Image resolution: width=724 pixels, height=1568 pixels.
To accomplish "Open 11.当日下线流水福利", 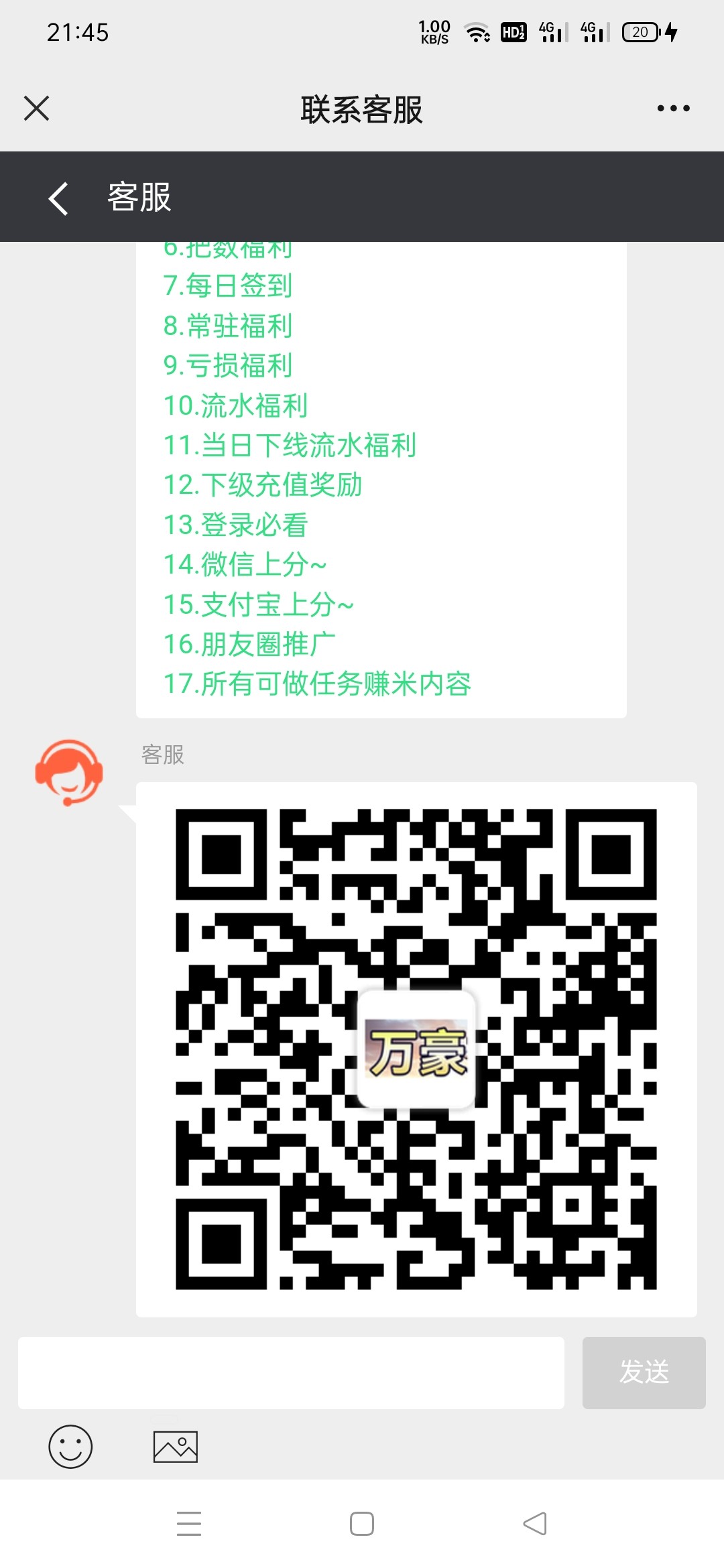I will click(290, 446).
